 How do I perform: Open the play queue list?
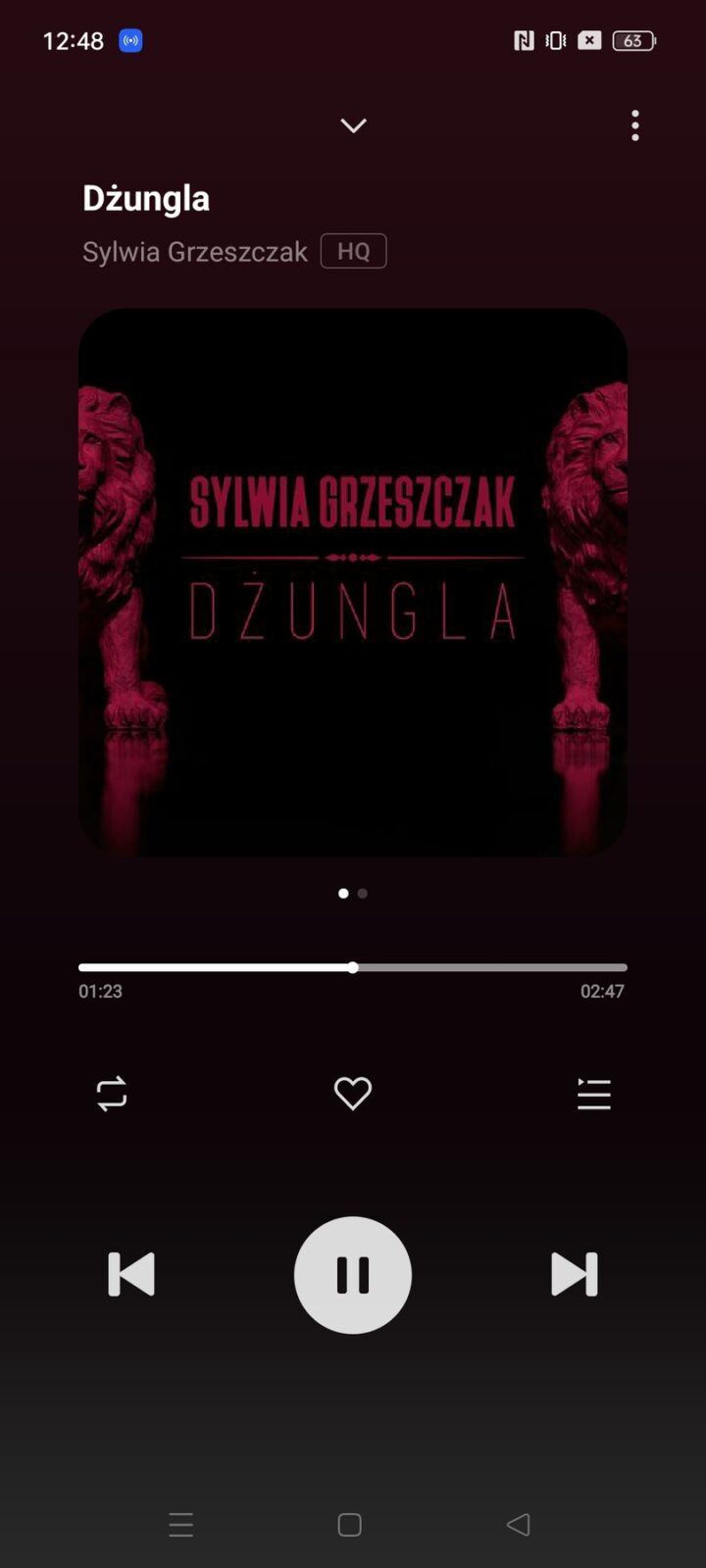(x=594, y=1094)
